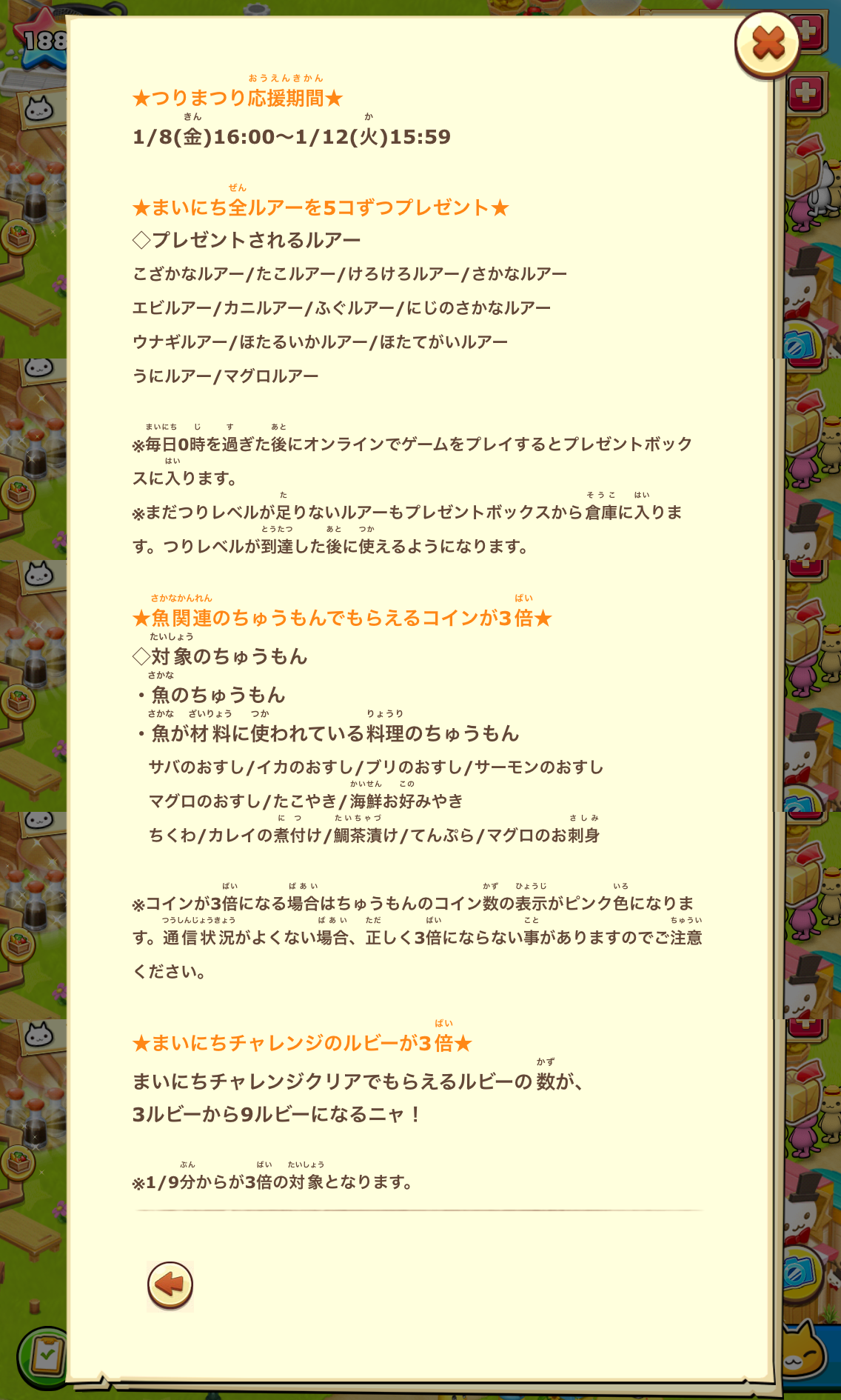The image size is (841, 1400).
Task: Close the fishing festival notice dialog
Action: (x=768, y=44)
